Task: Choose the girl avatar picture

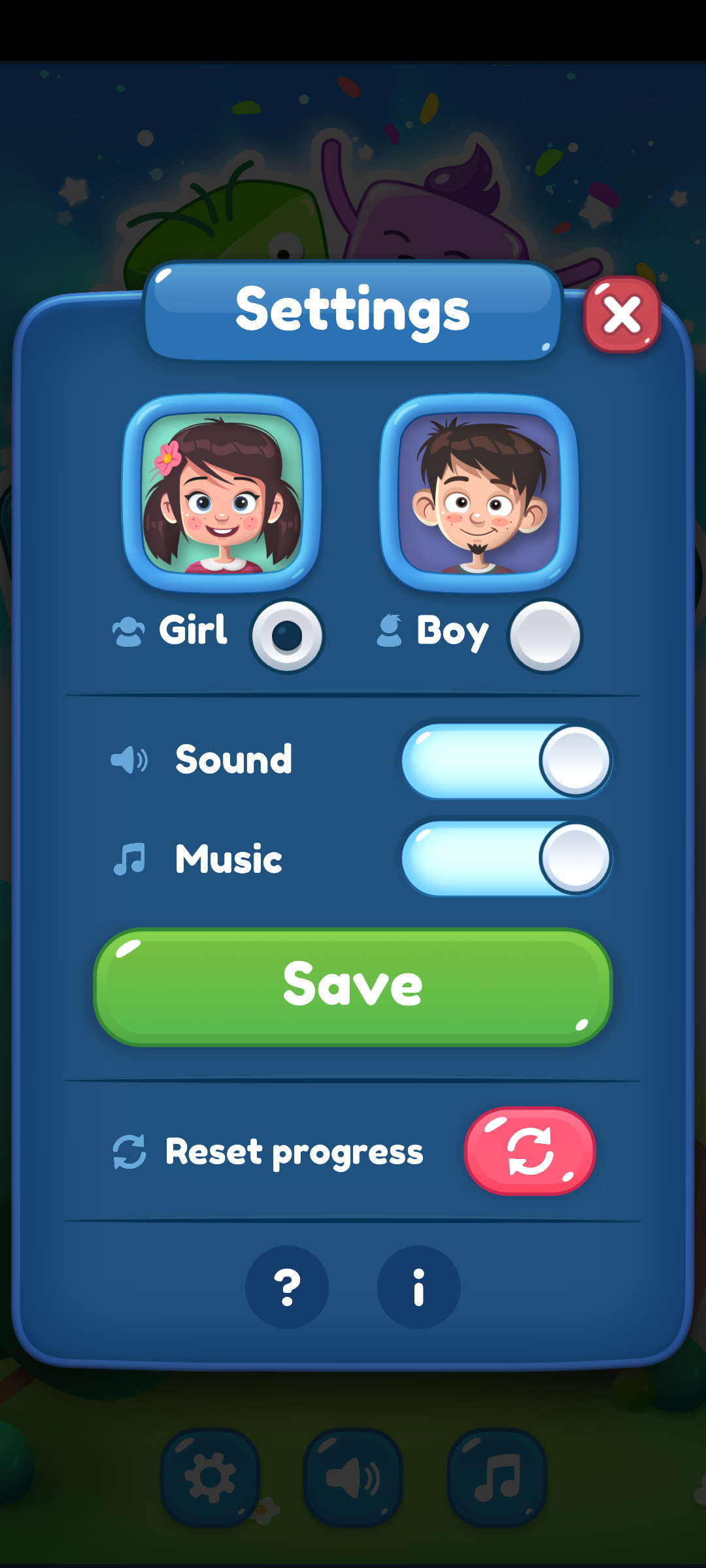Action: point(222,493)
